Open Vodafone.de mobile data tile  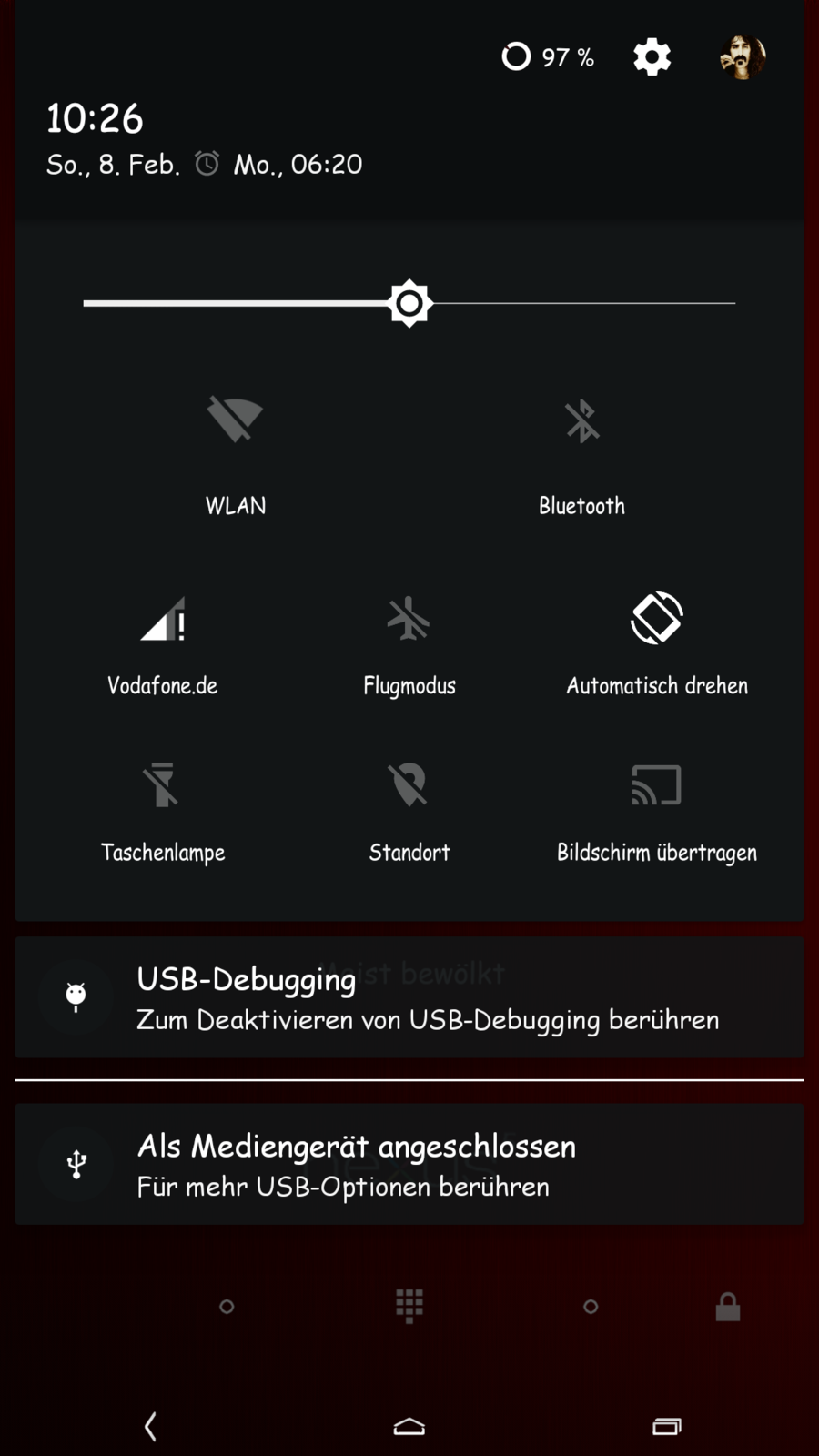click(163, 621)
